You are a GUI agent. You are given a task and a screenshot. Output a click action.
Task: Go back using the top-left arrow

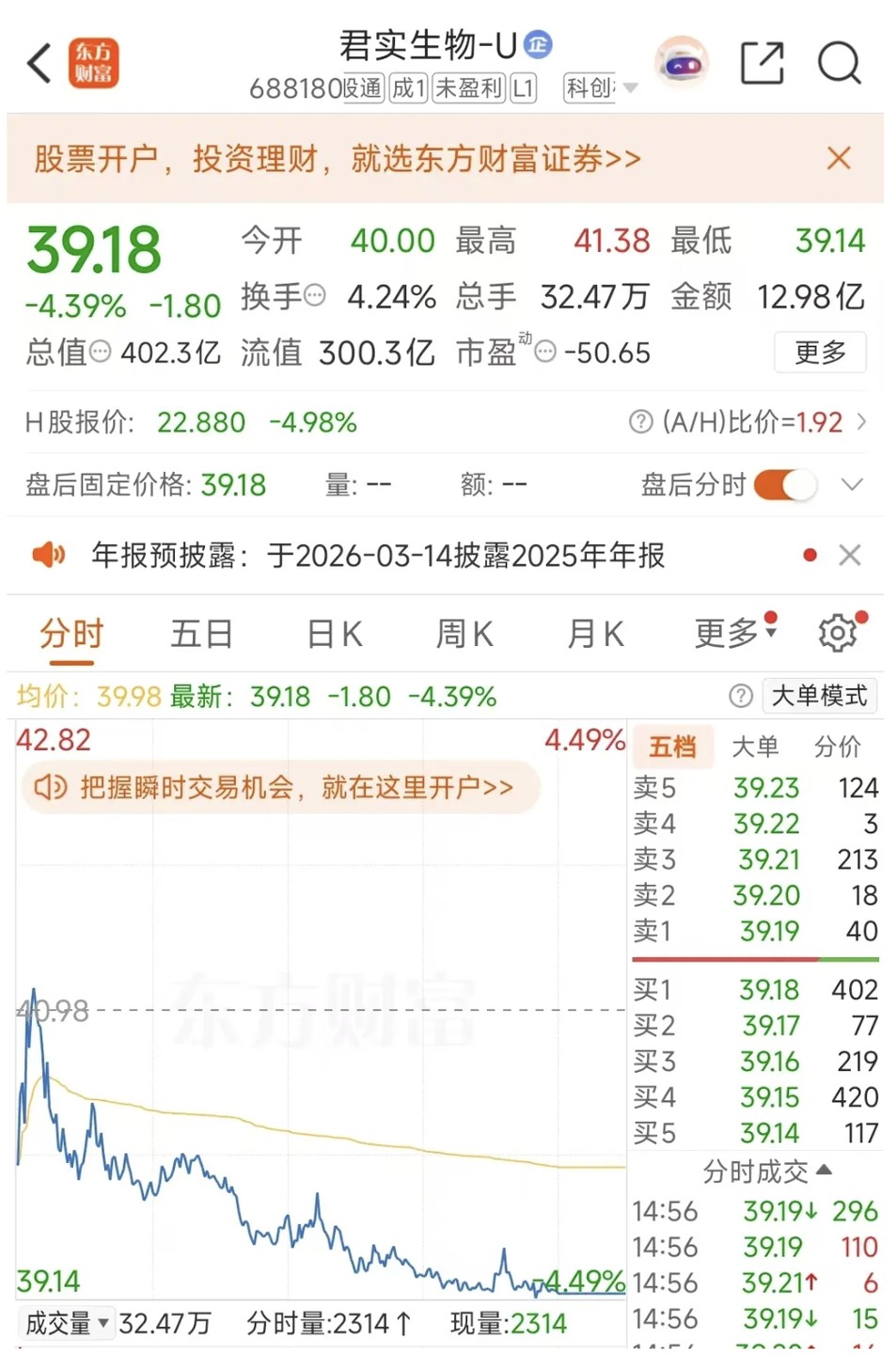click(39, 64)
